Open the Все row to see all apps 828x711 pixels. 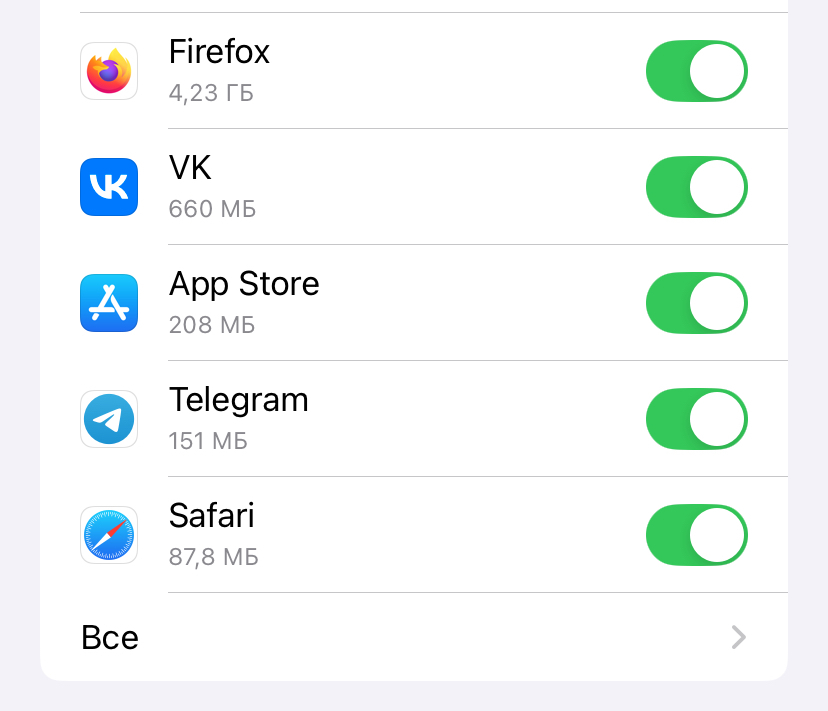pos(413,637)
